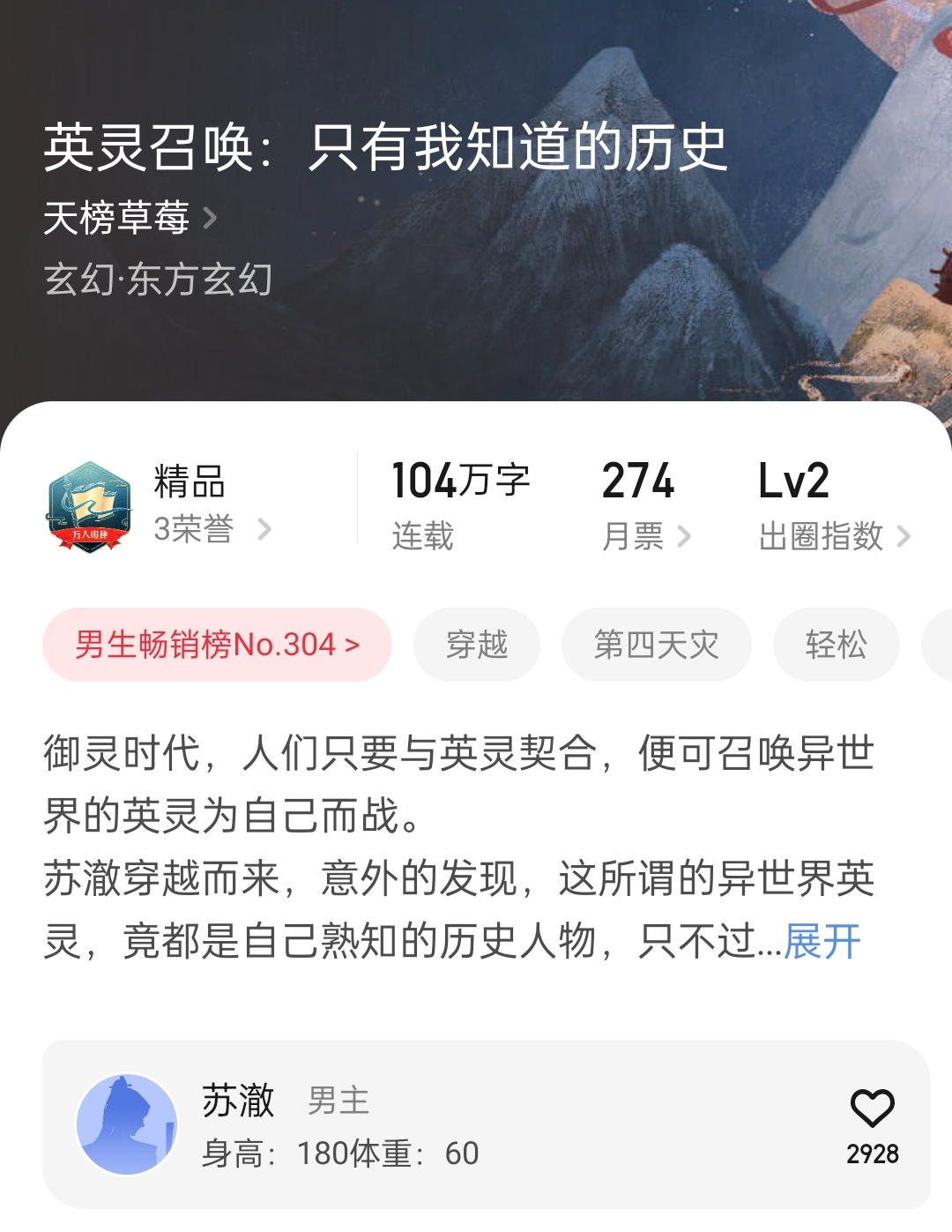The width and height of the screenshot is (952, 1232).
Task: Select the 穿越 tag
Action: click(476, 645)
